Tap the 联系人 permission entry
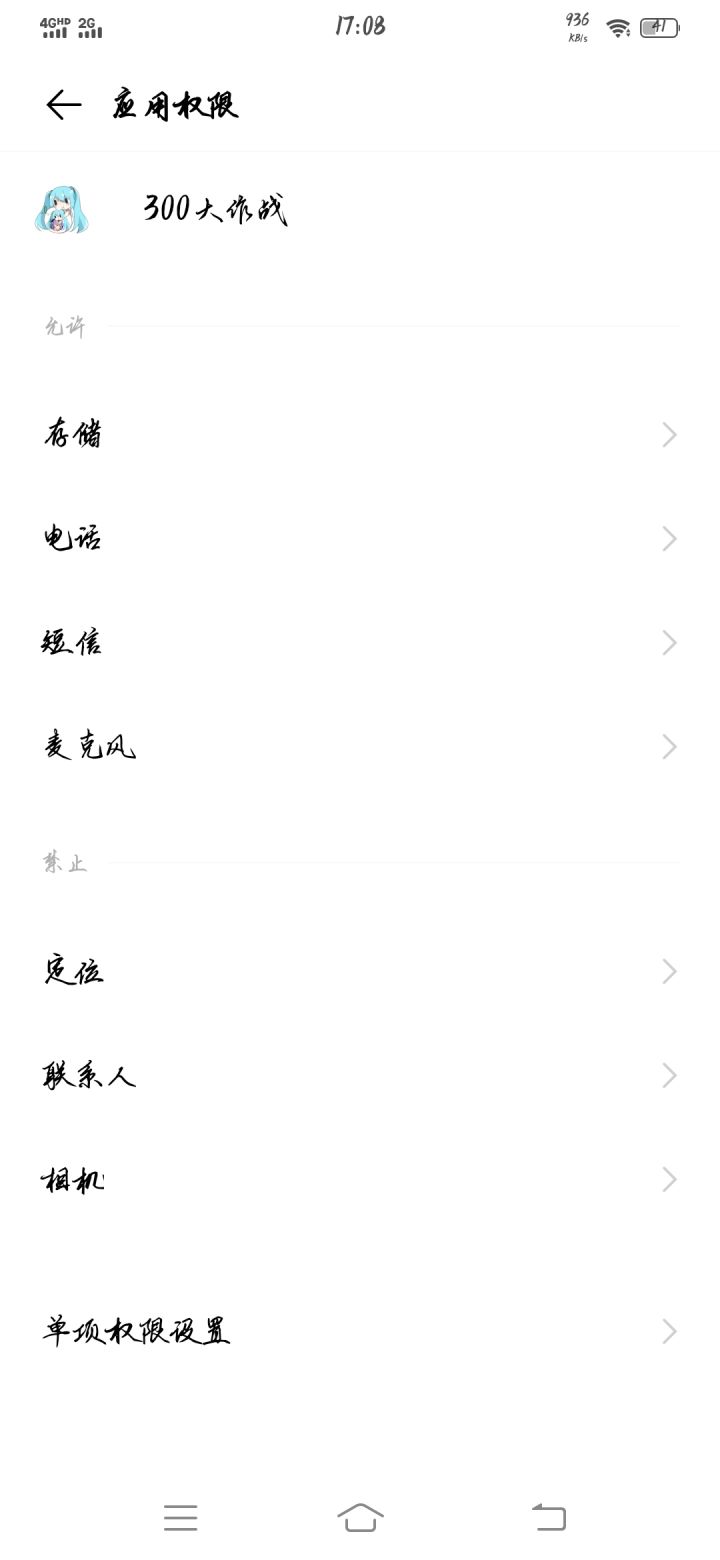This screenshot has width=720, height=1560. point(360,1075)
